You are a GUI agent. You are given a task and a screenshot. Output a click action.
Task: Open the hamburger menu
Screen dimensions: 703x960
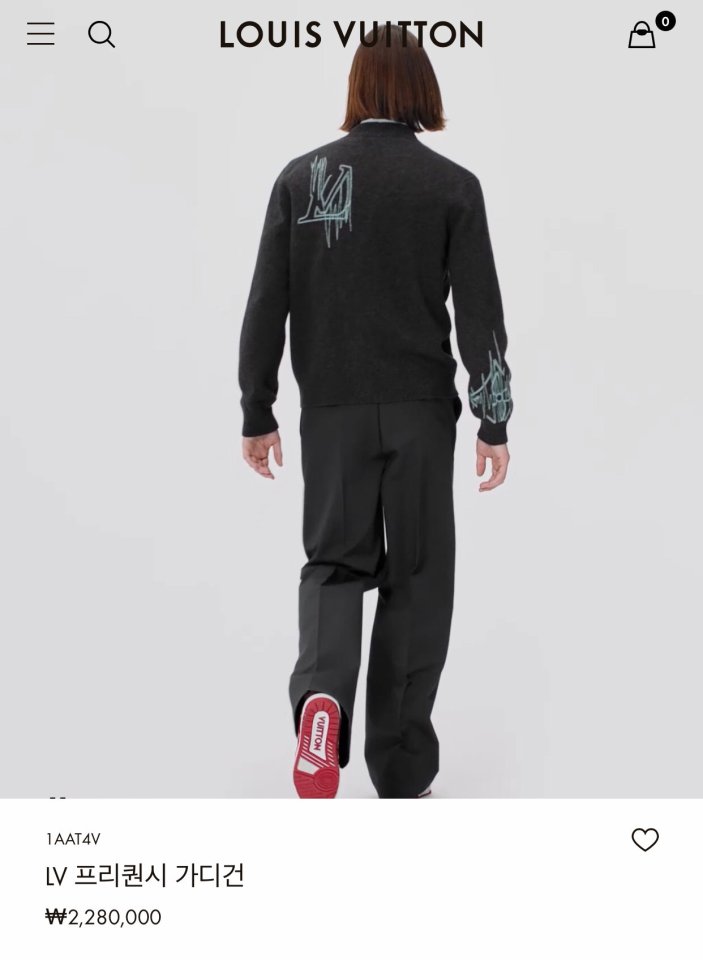click(x=41, y=34)
